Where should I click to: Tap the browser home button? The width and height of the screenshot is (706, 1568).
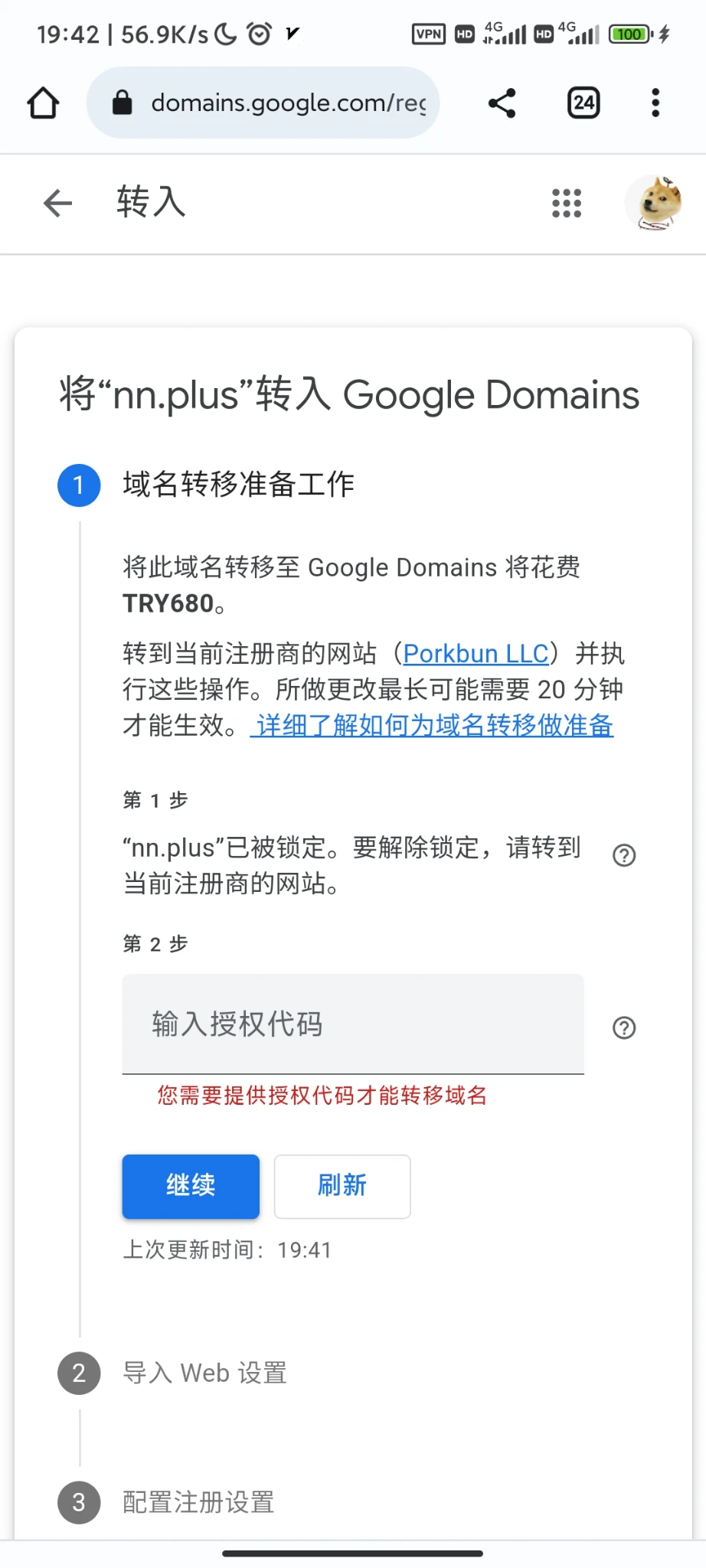(44, 103)
